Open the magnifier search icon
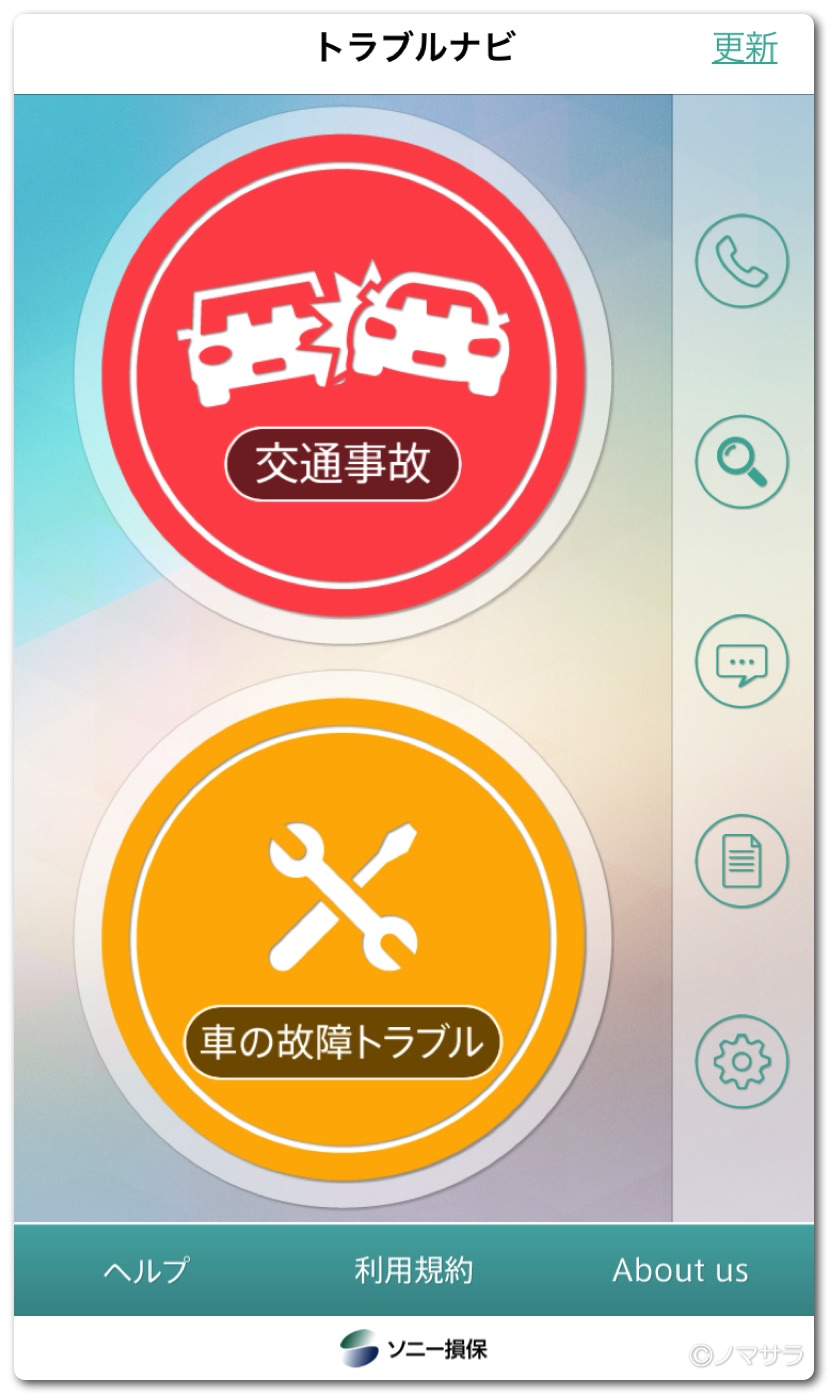 (x=742, y=461)
